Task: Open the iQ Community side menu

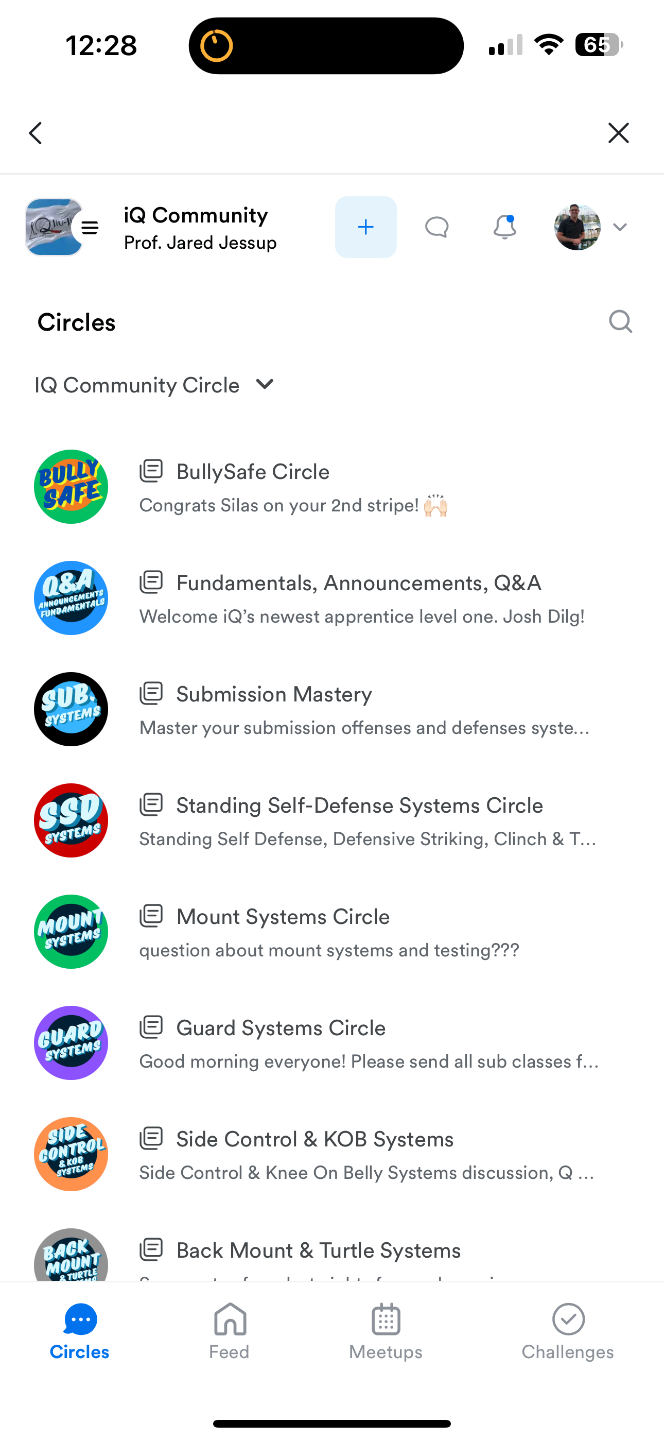Action: click(90, 228)
